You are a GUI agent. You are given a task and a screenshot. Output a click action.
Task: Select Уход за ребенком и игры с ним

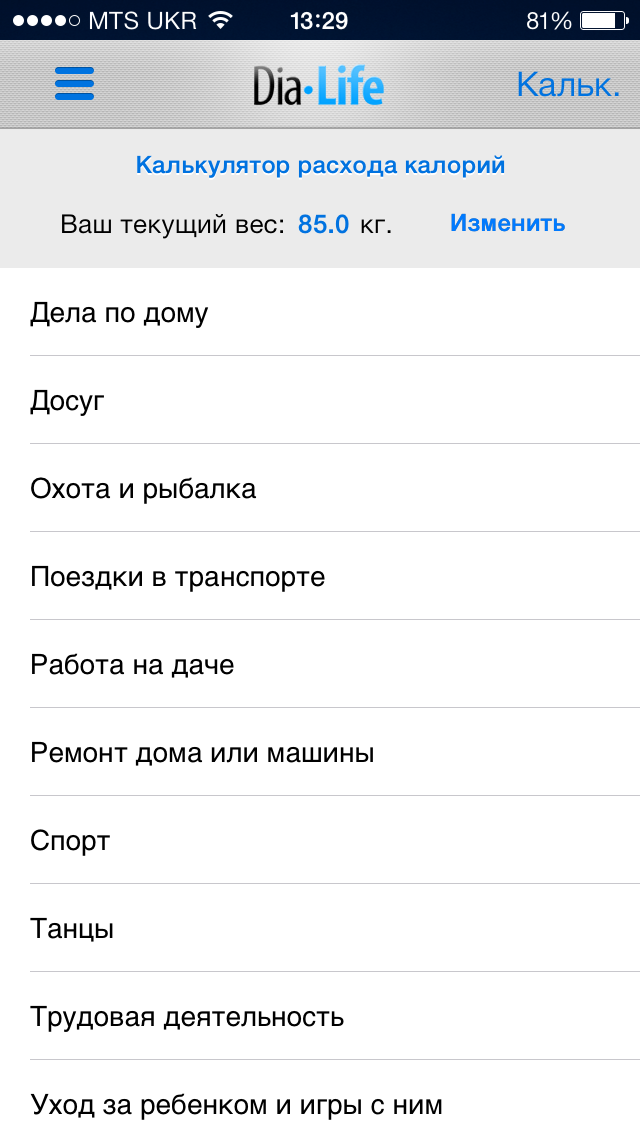[x=320, y=1103]
